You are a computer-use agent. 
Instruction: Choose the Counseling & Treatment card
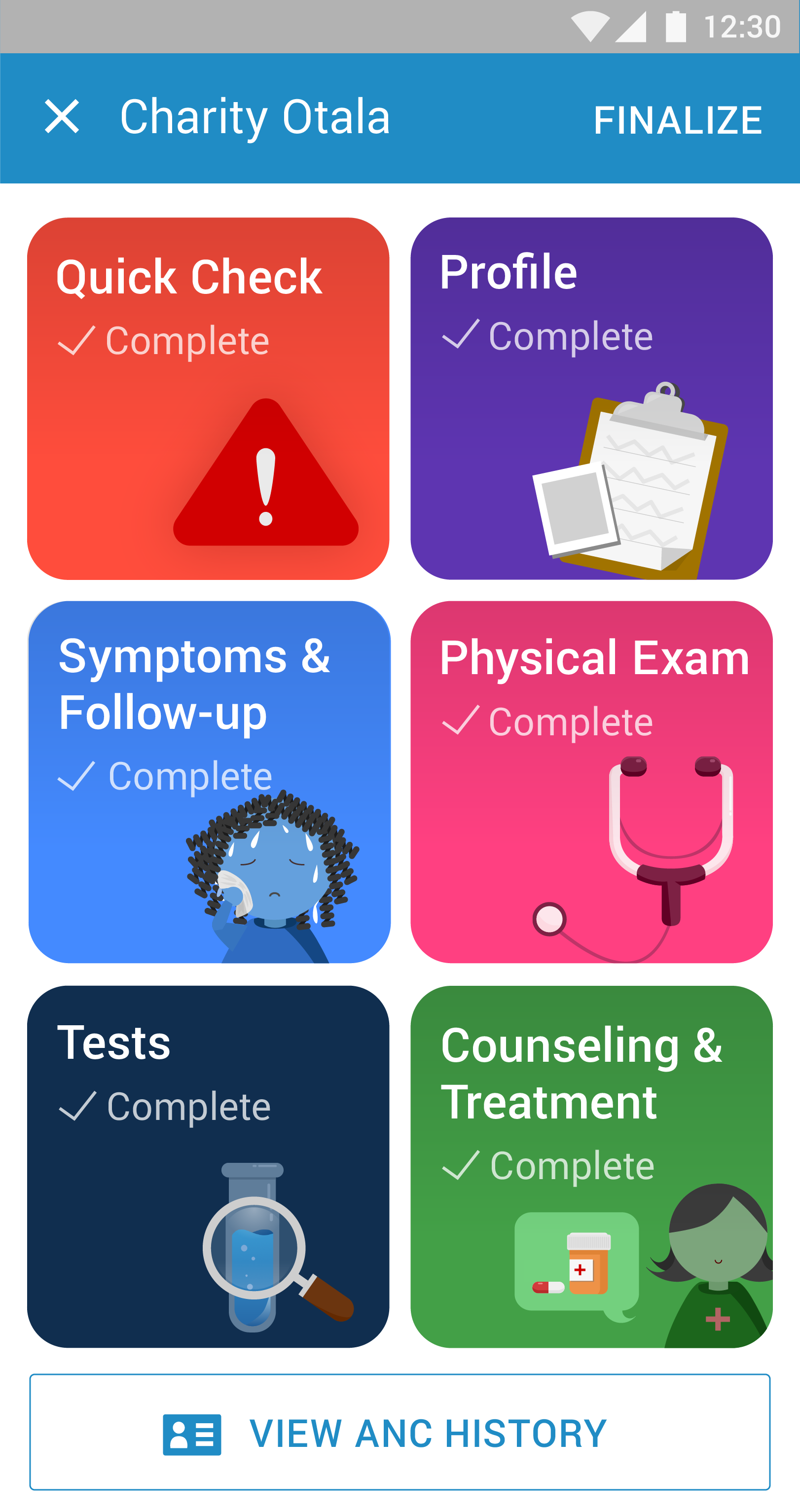click(591, 1166)
